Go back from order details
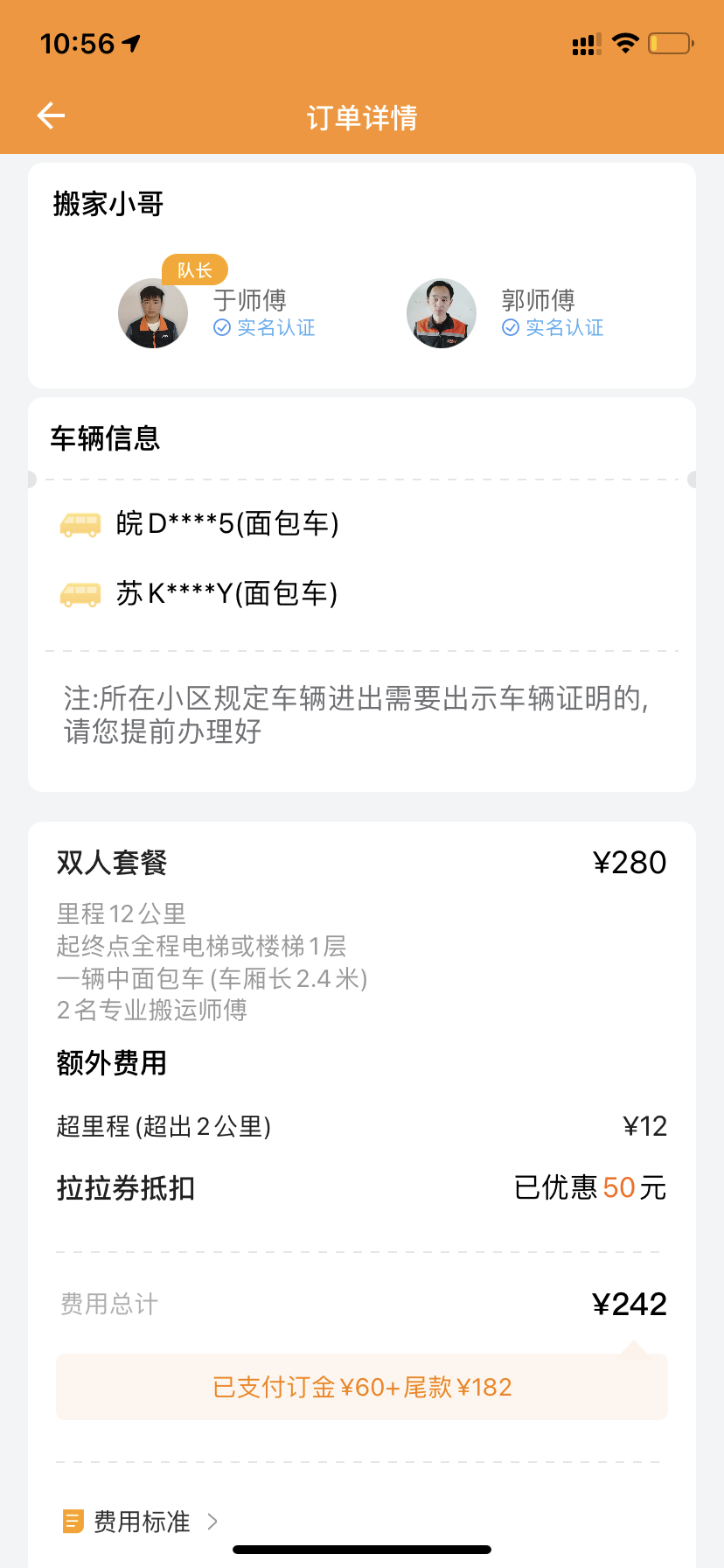Image resolution: width=724 pixels, height=1568 pixels. (51, 115)
